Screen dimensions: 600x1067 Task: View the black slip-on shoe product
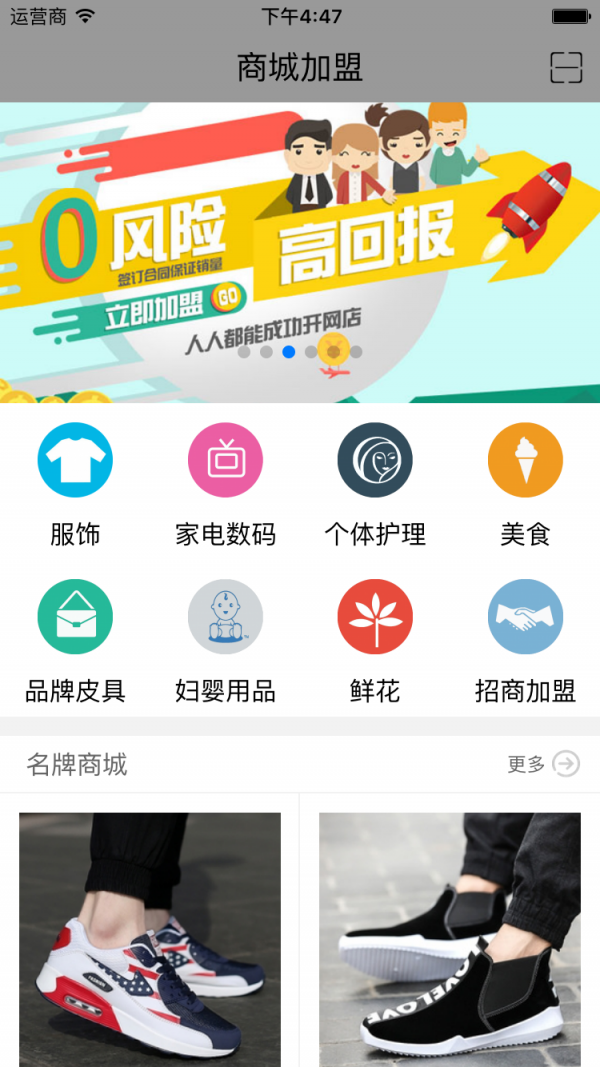click(x=450, y=938)
